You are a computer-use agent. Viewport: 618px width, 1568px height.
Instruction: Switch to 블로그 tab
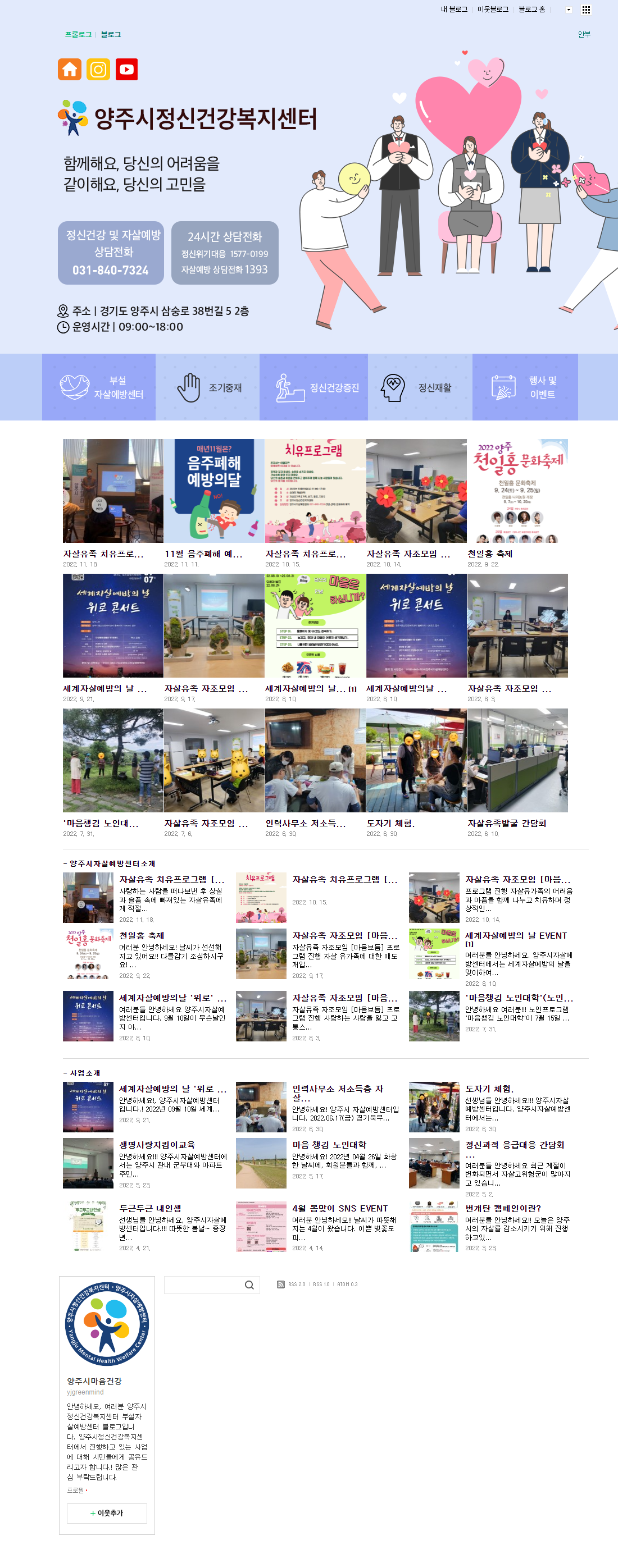pyautogui.click(x=111, y=35)
